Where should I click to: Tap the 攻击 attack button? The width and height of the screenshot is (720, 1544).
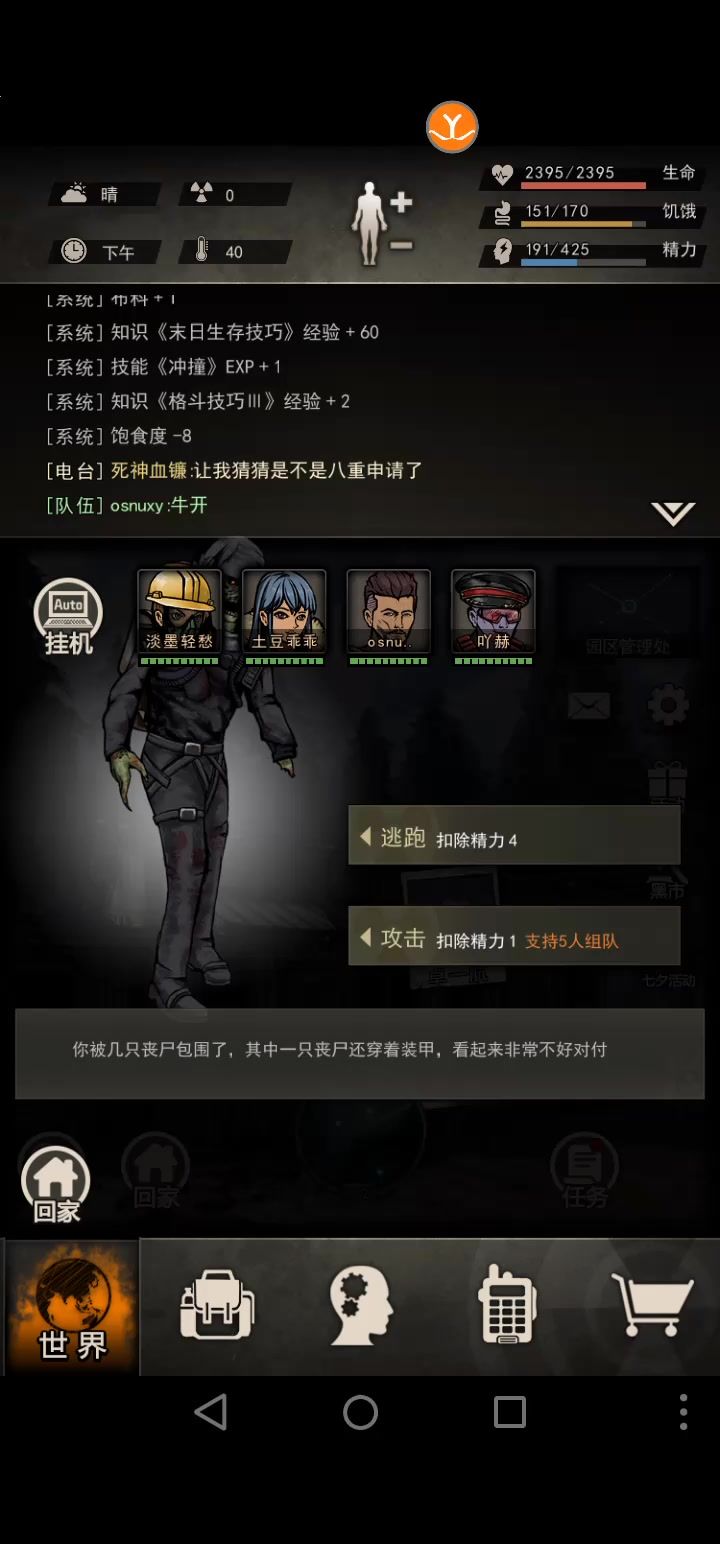point(514,936)
